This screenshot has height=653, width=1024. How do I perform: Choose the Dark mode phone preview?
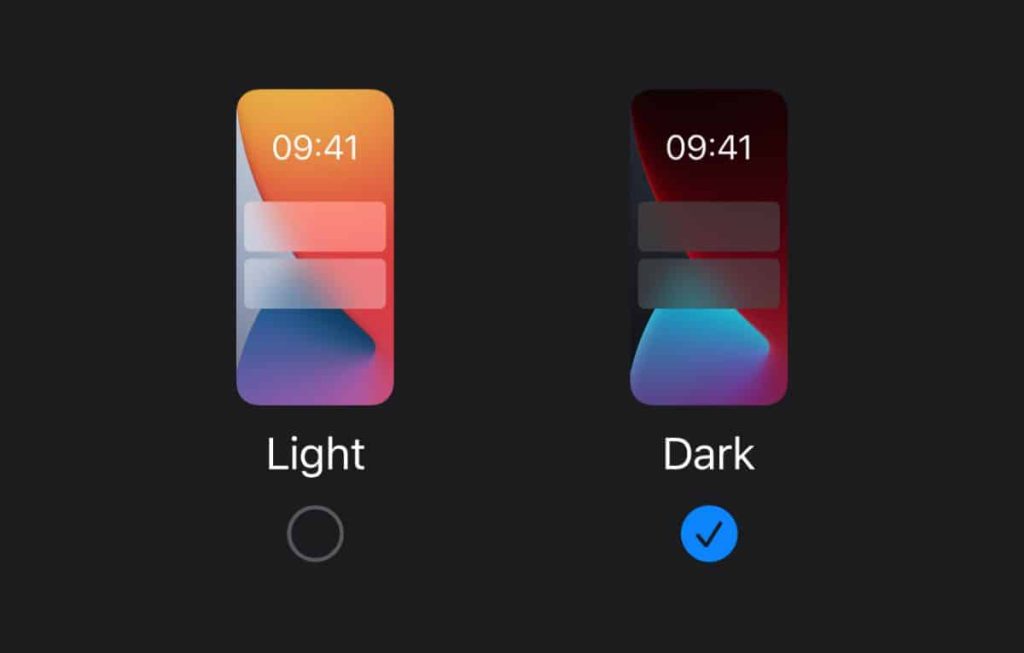709,247
